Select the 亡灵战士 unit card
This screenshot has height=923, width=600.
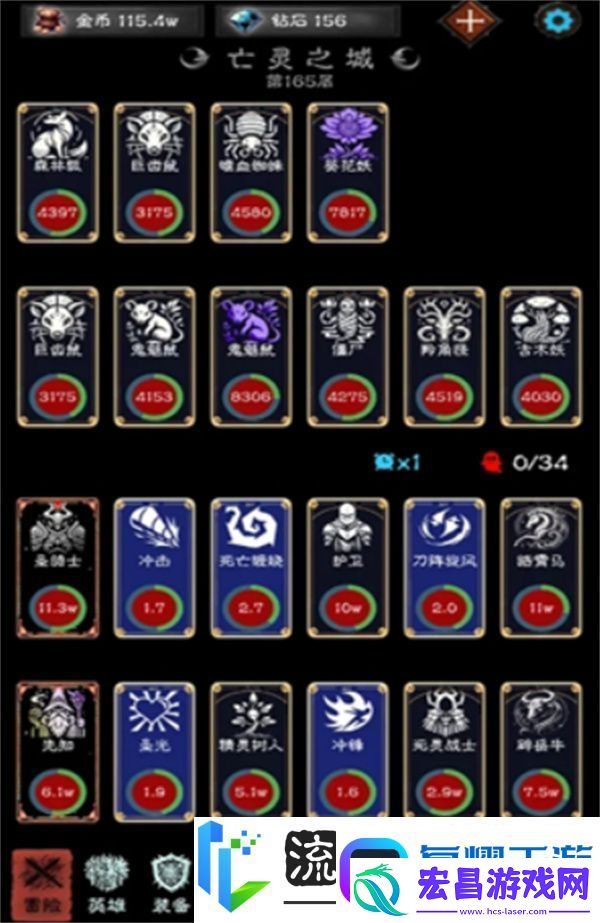click(443, 750)
